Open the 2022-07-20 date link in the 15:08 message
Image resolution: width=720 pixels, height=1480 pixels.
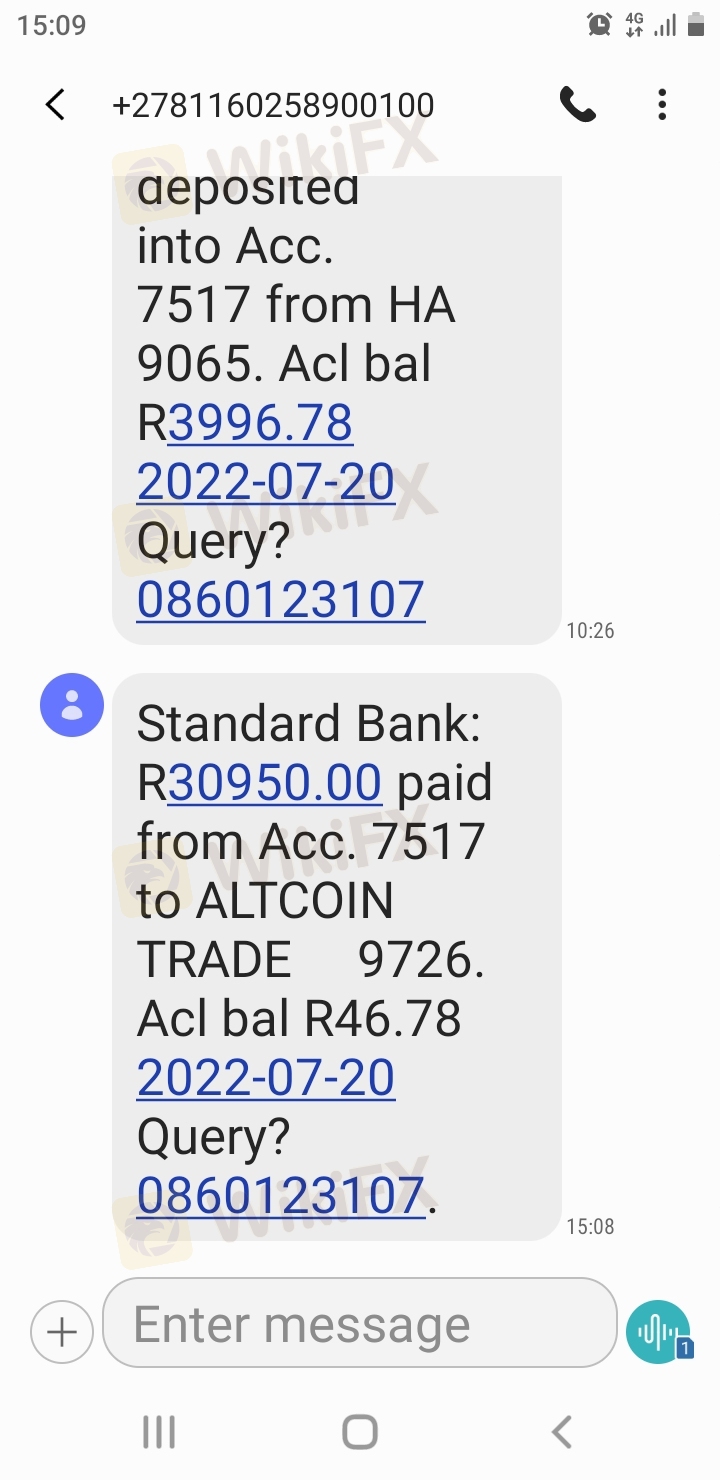pyautogui.click(x=266, y=1077)
